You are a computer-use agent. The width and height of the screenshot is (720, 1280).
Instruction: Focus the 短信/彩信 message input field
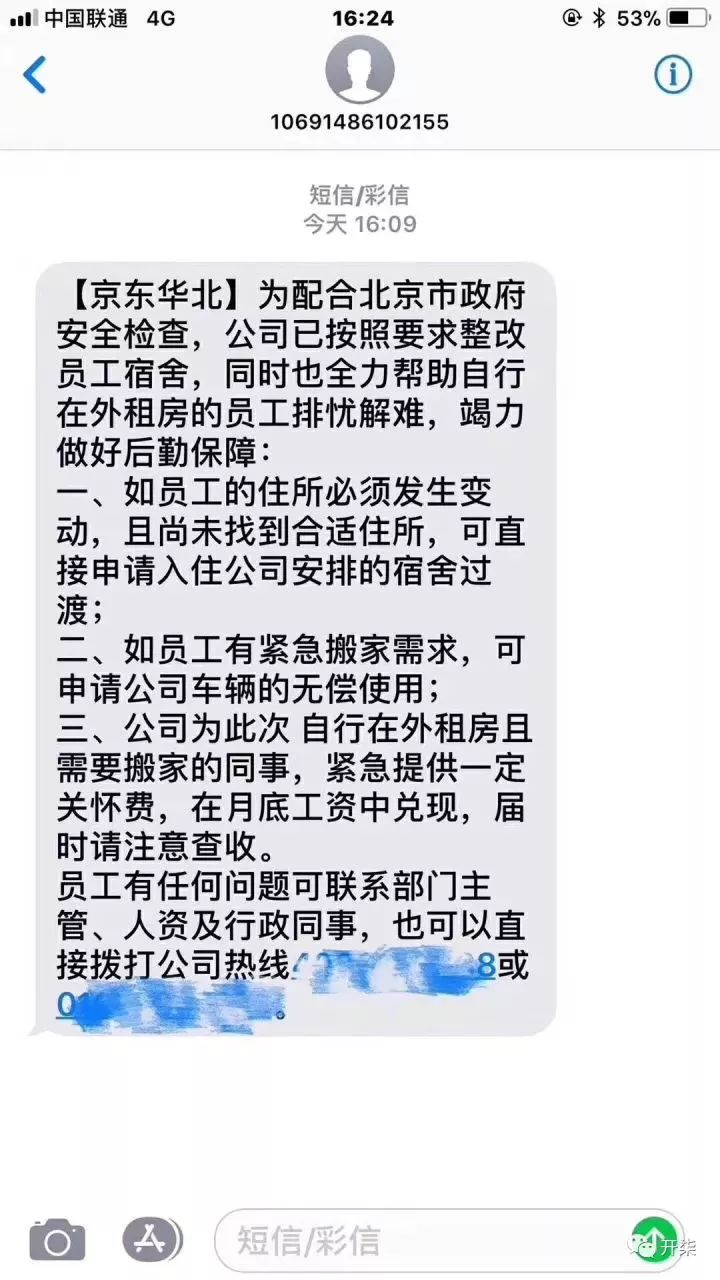[420, 1241]
